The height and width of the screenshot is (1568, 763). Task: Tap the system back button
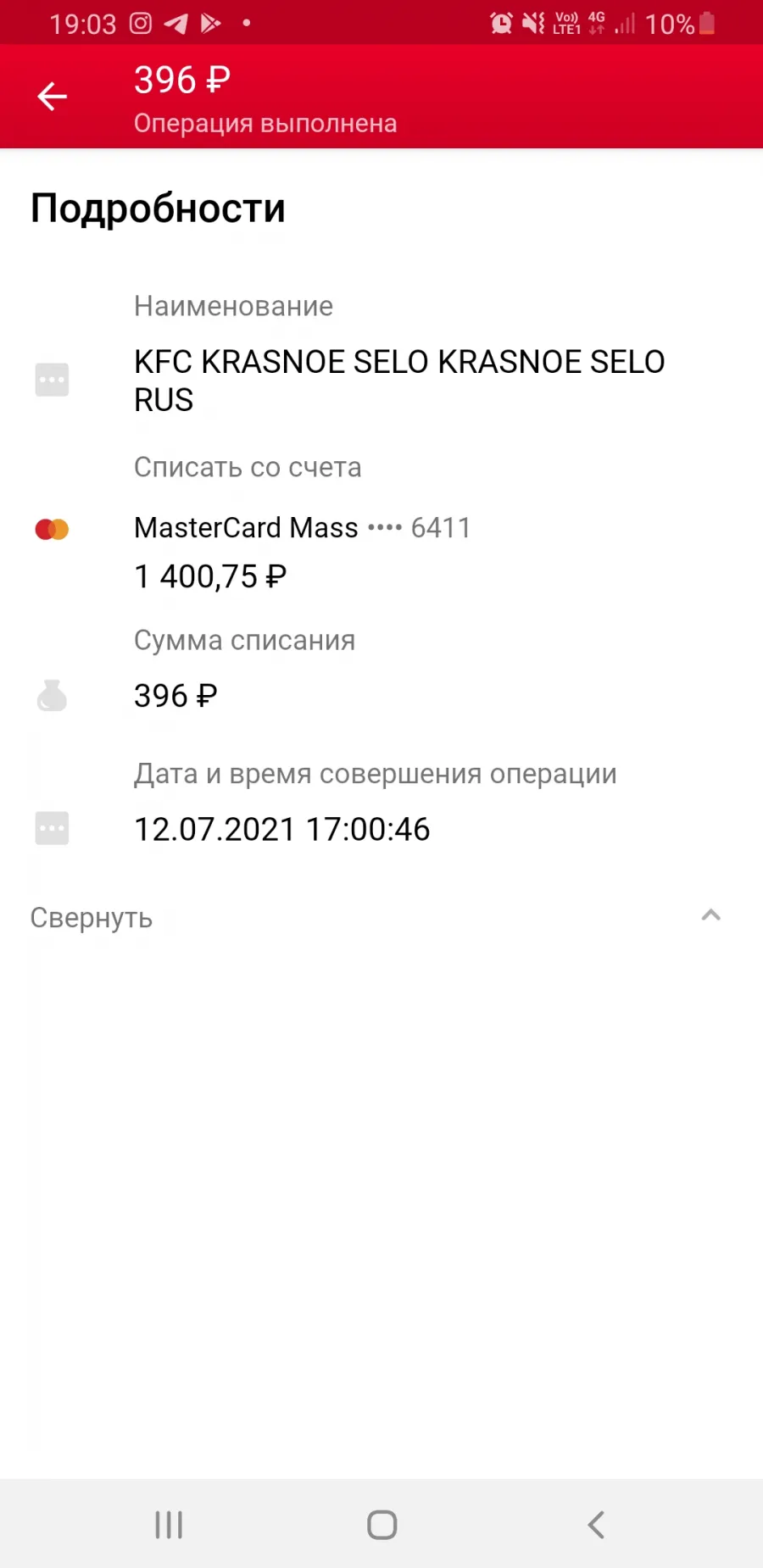tap(596, 1524)
